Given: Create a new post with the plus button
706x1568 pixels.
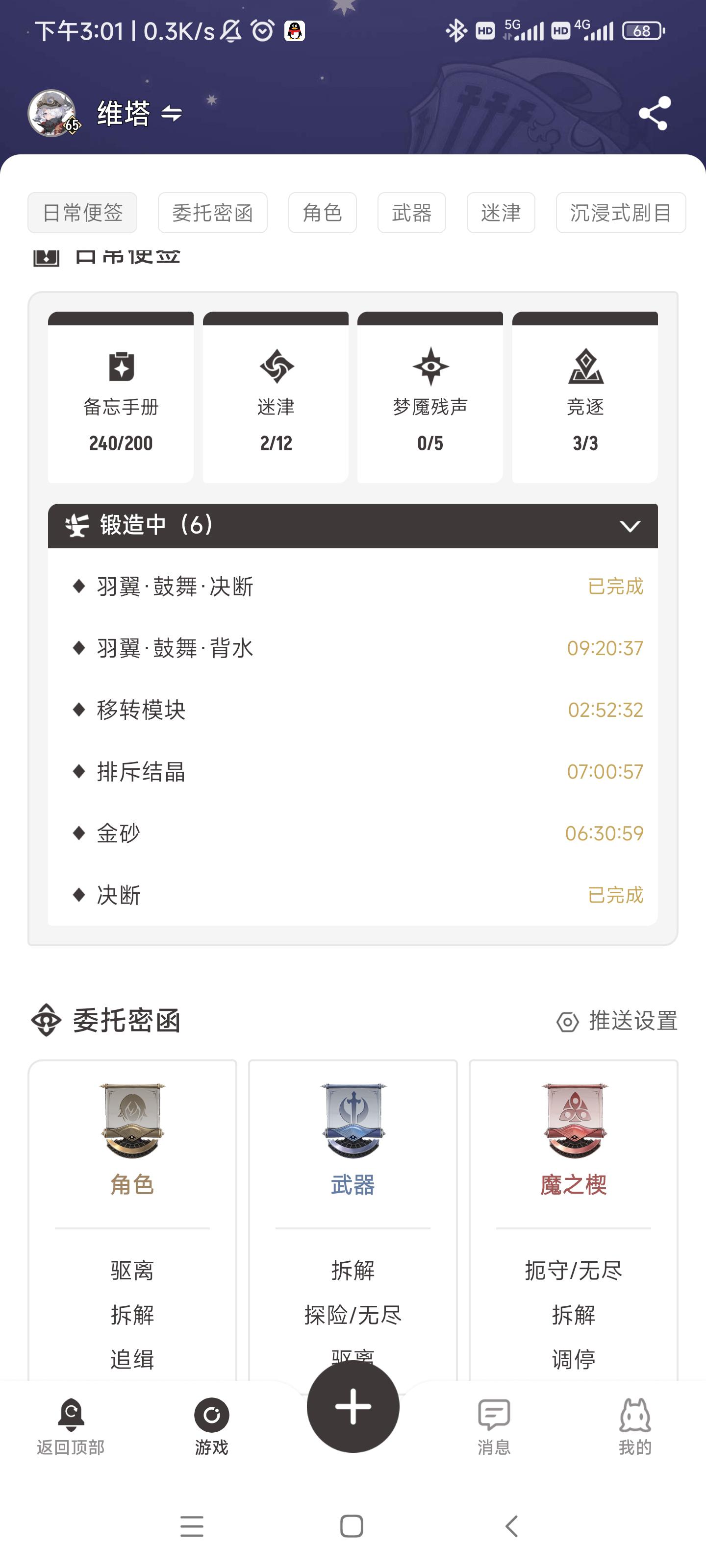Looking at the screenshot, I should pos(353,1406).
